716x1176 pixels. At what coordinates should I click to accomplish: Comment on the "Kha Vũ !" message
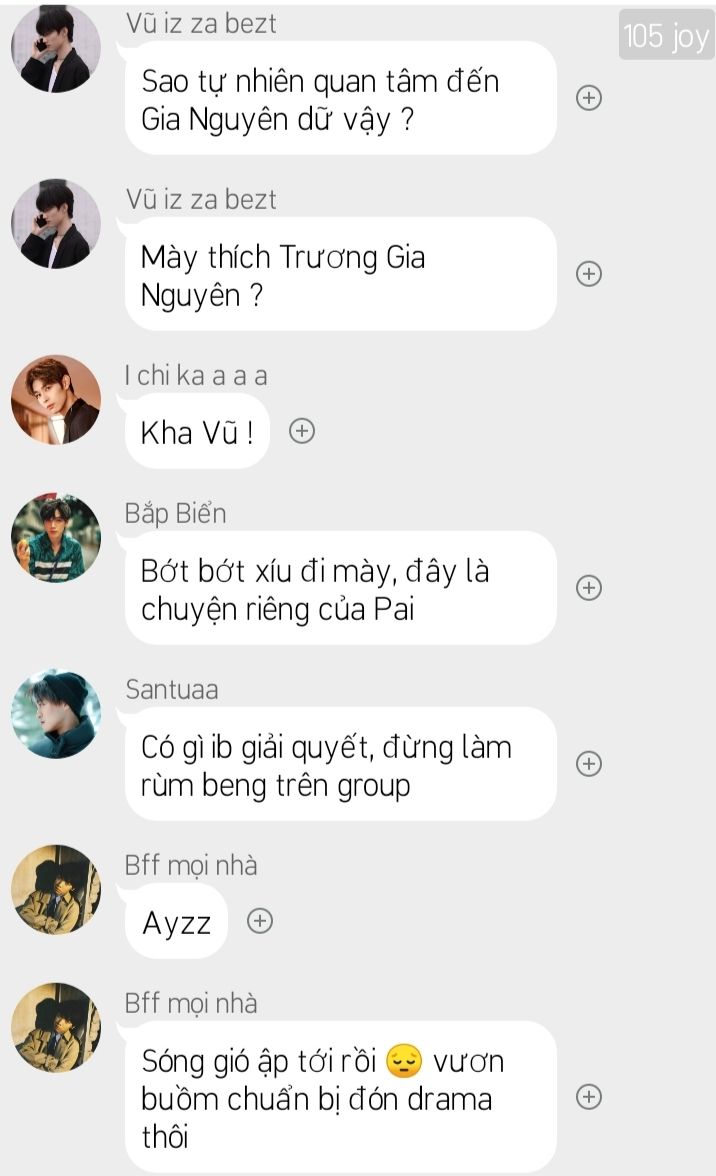(x=302, y=431)
